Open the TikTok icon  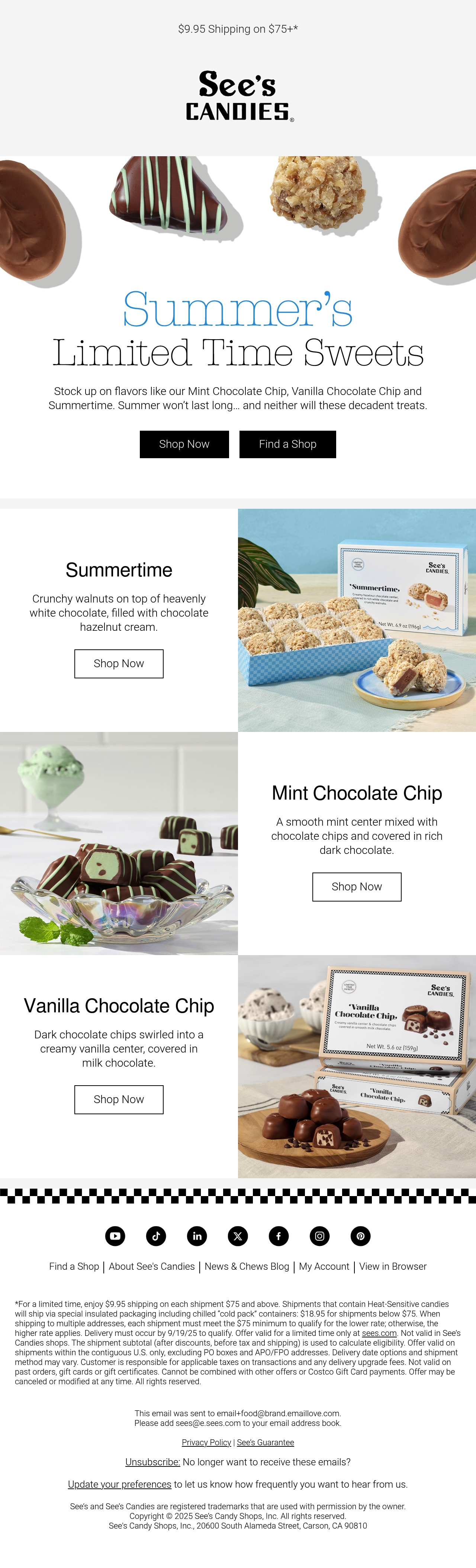(x=156, y=1236)
